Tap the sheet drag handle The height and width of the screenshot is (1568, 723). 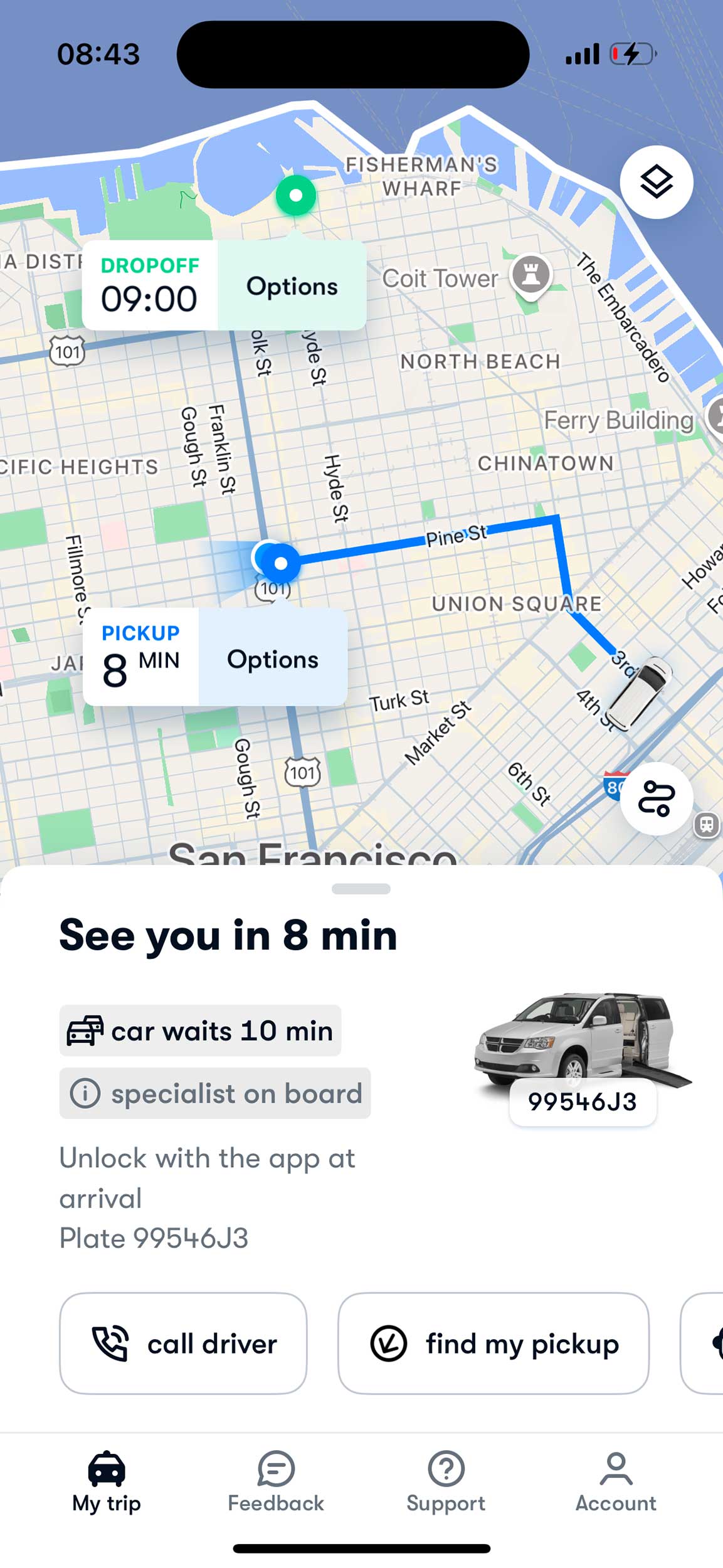pyautogui.click(x=361, y=889)
